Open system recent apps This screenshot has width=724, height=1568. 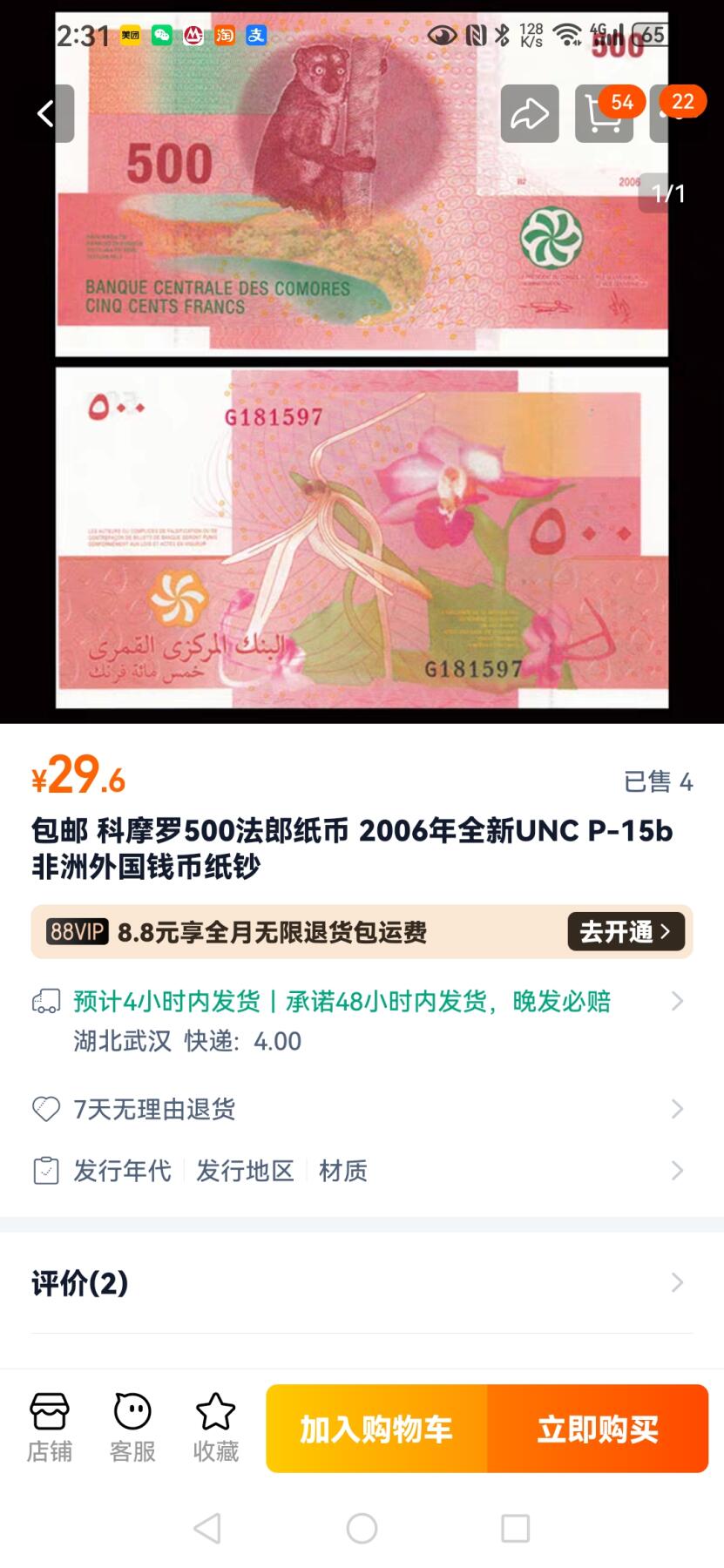tap(515, 1528)
